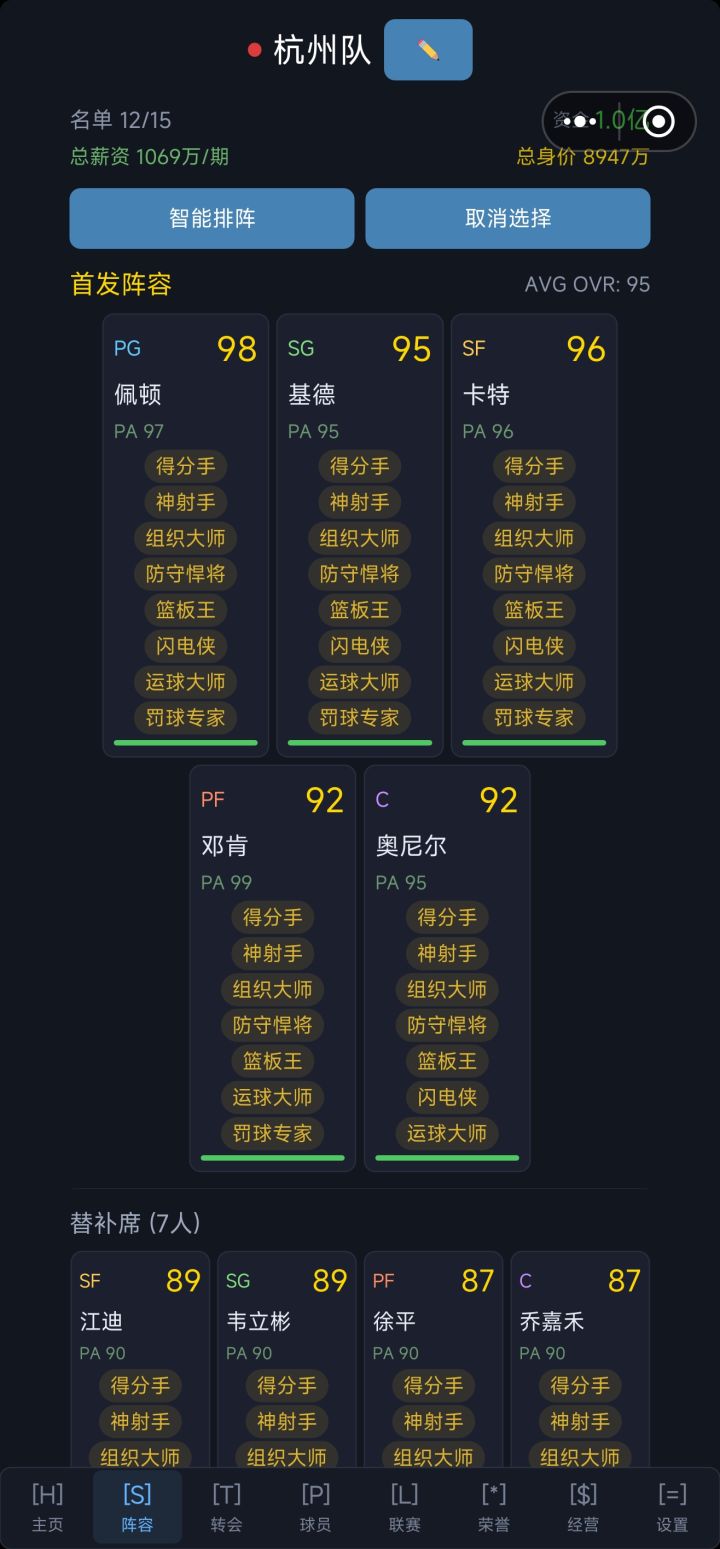Select bench center 乔嘉禾
Image resolution: width=720 pixels, height=1549 pixels.
coord(580,1320)
